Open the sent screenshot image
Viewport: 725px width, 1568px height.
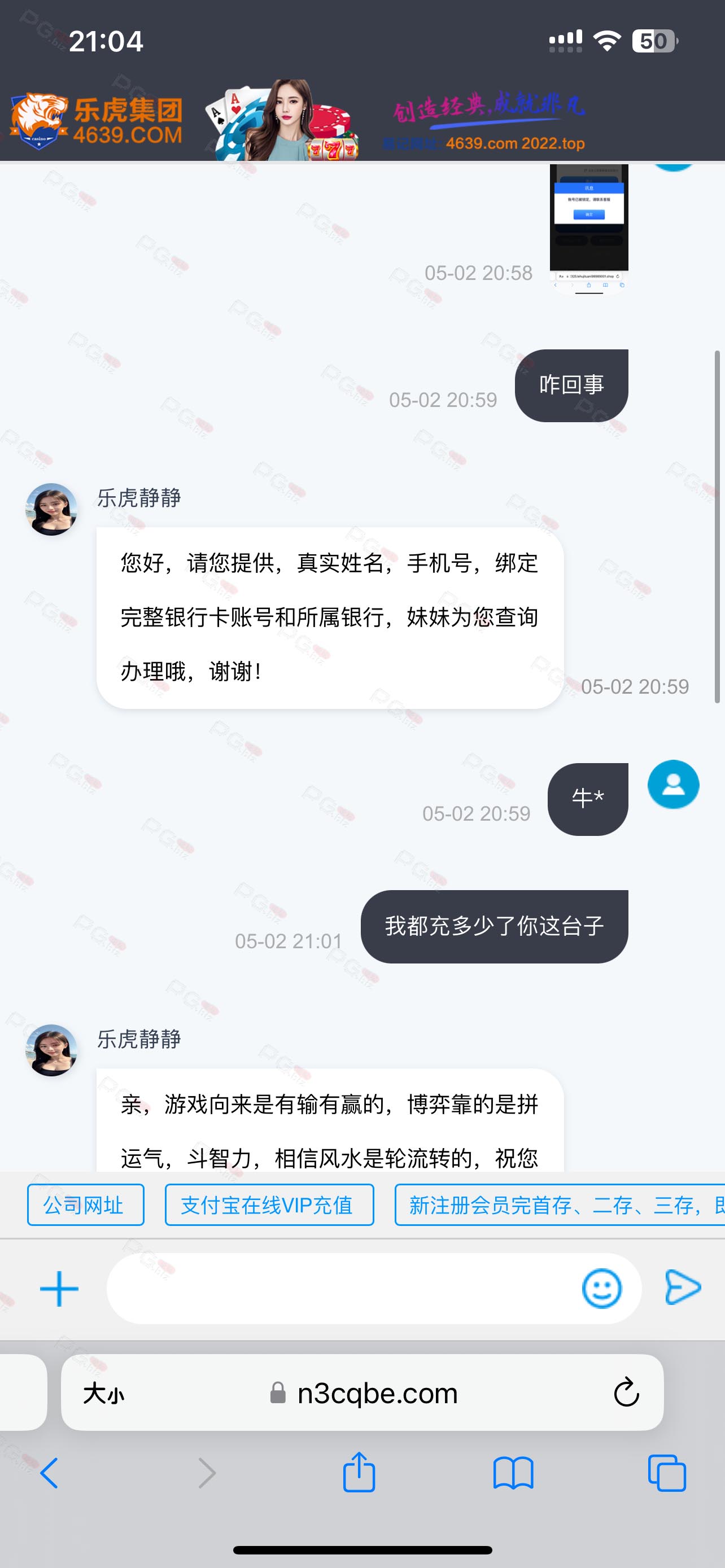[x=589, y=228]
